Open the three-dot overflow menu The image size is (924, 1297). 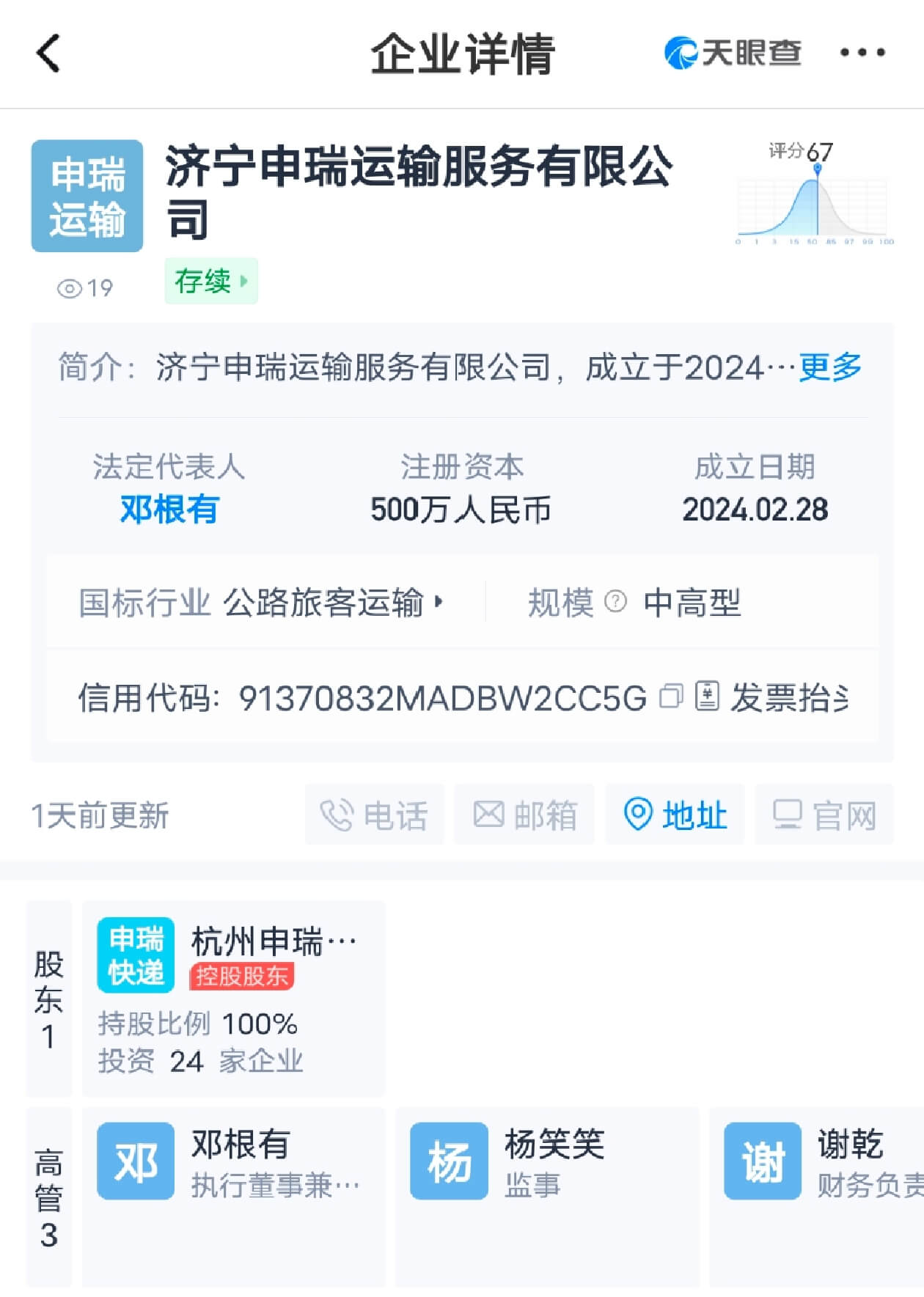point(862,53)
